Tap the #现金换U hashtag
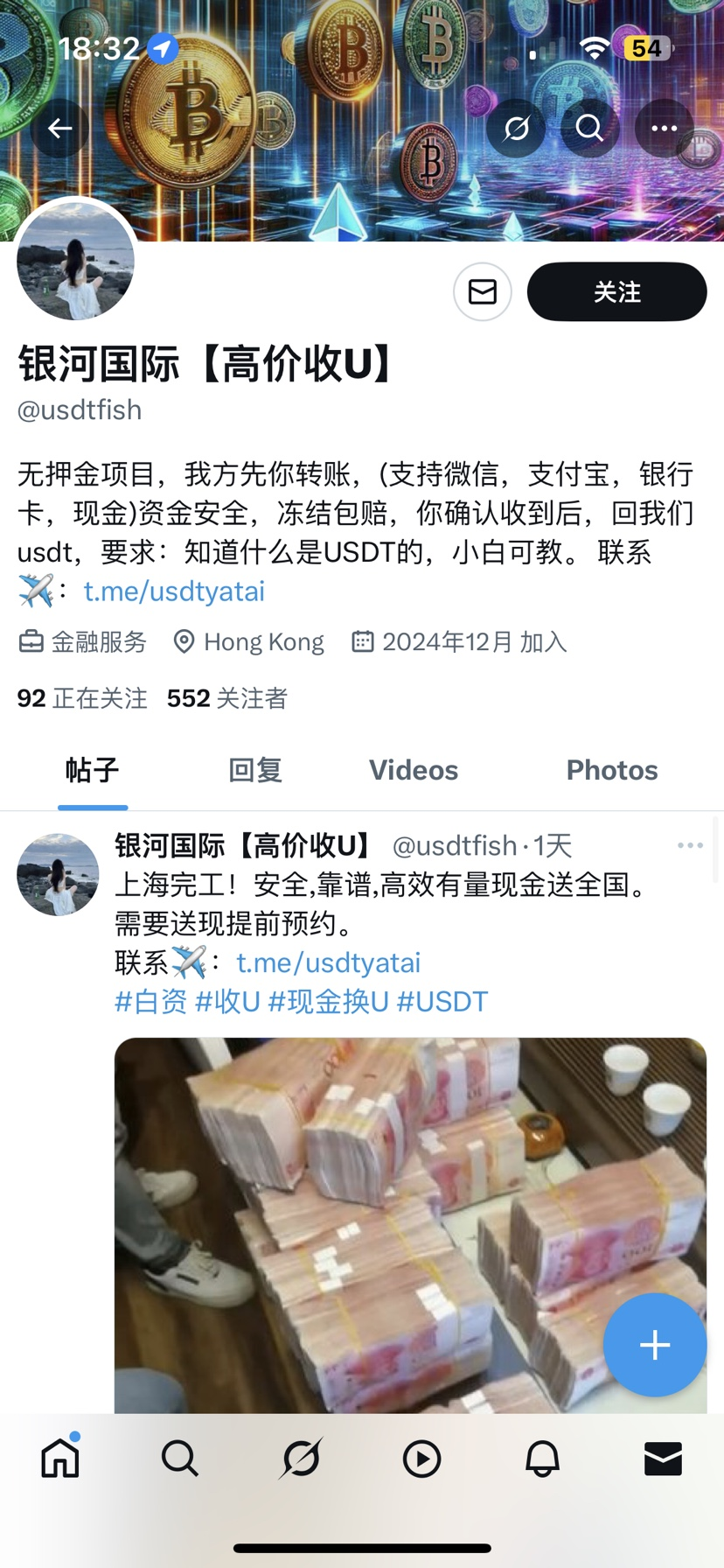The width and height of the screenshot is (724, 1568). point(328,1001)
